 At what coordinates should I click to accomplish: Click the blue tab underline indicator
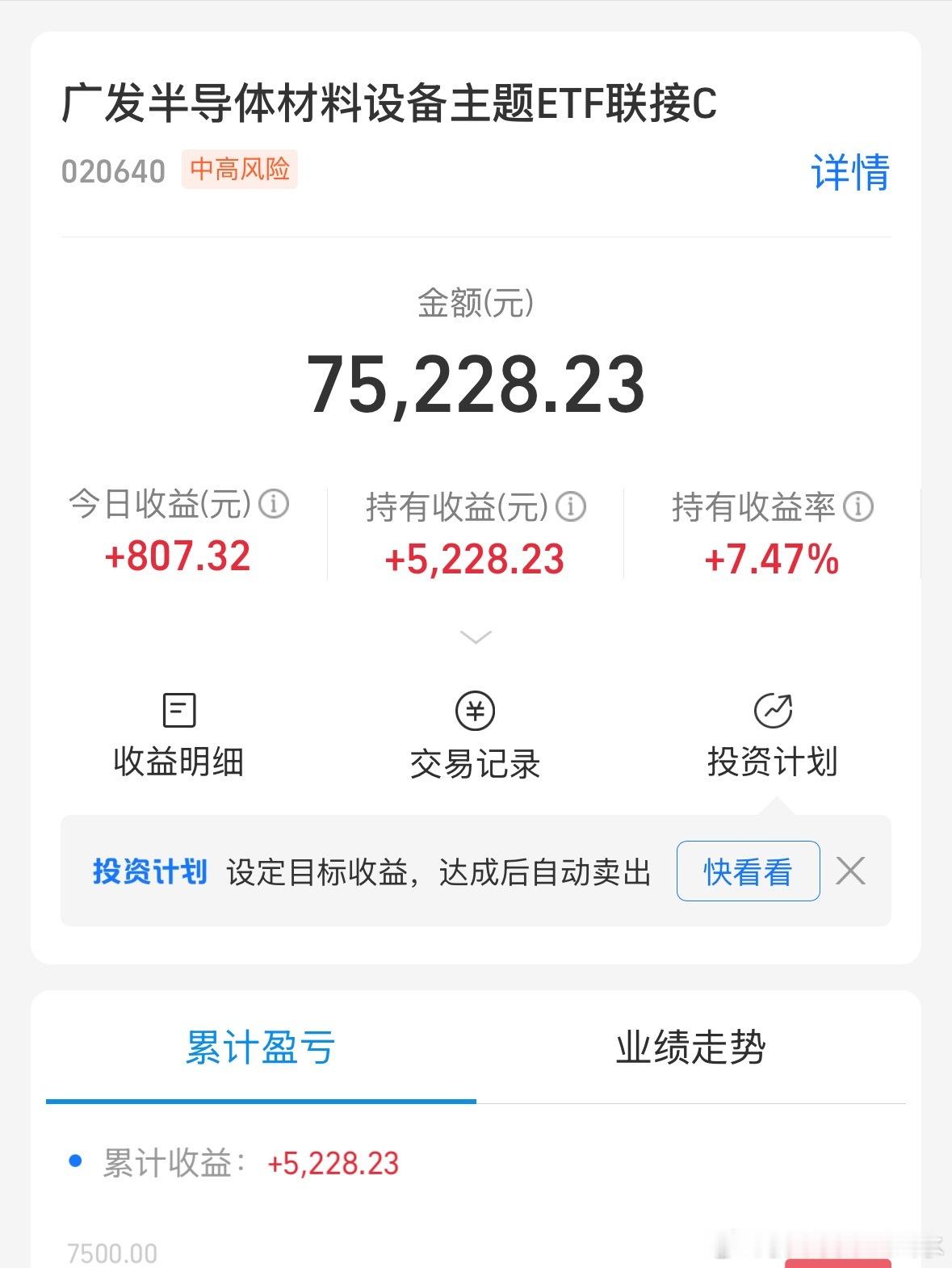click(x=259, y=1099)
